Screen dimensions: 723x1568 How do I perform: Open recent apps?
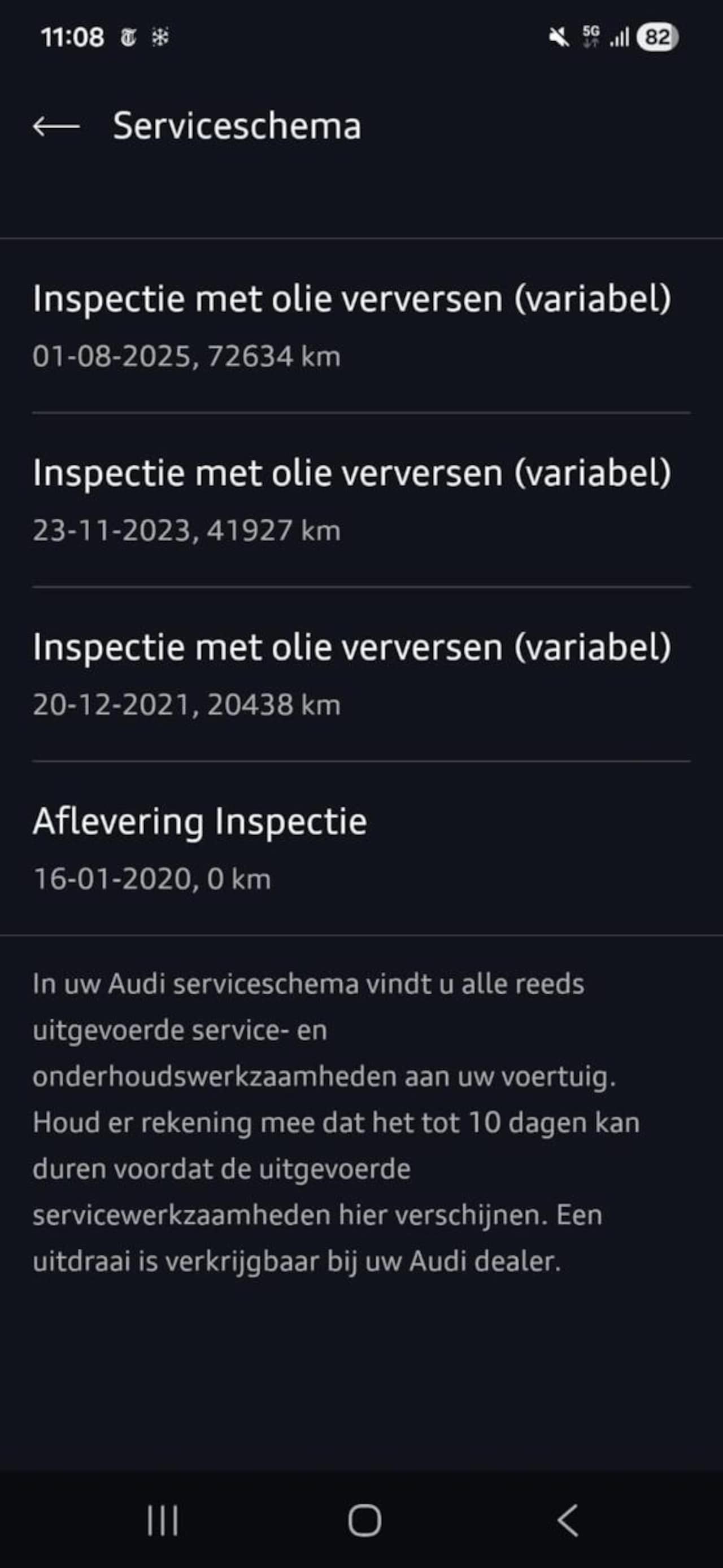pos(163,1520)
